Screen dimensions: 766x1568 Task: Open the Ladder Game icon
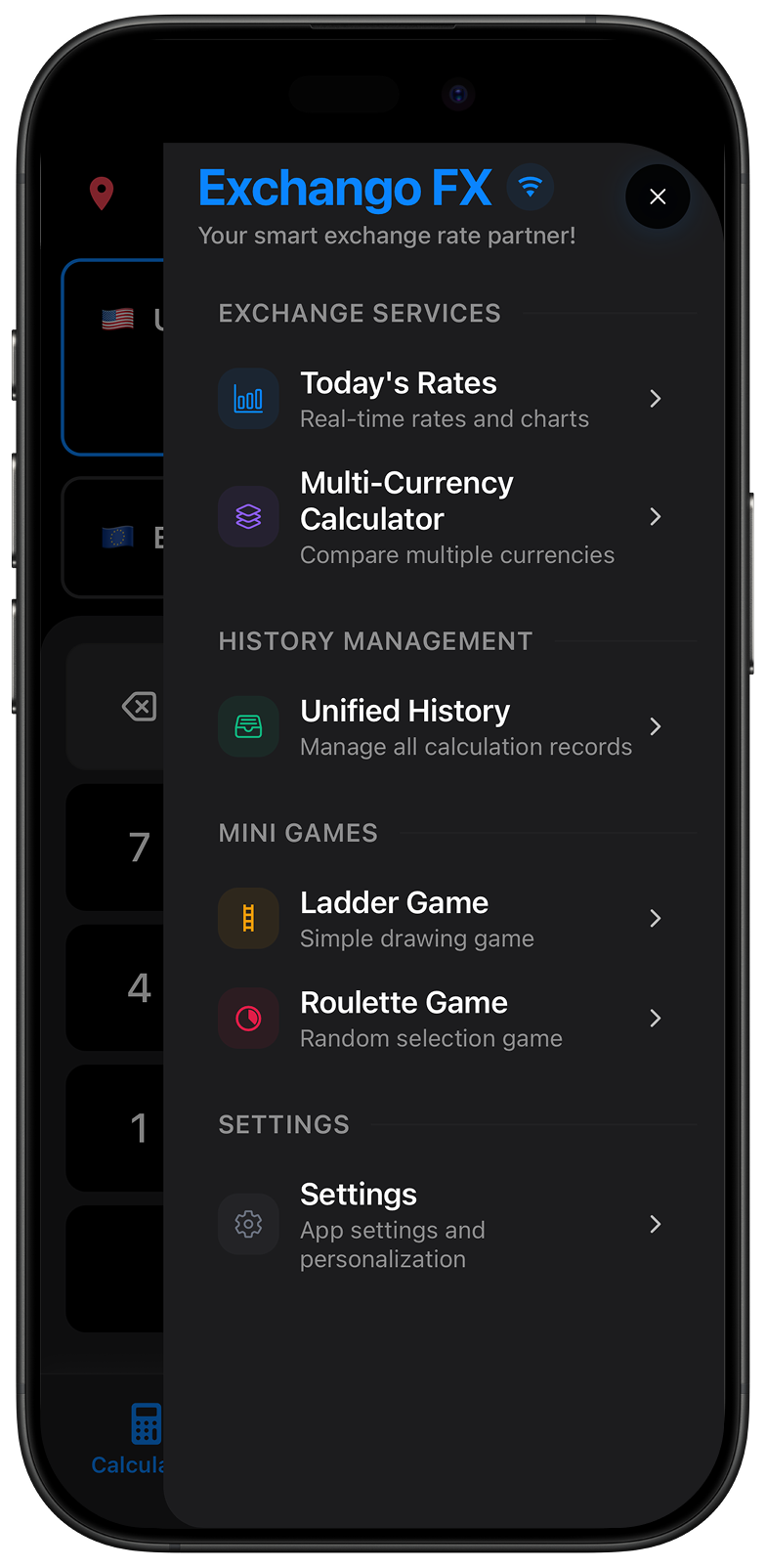[x=248, y=918]
